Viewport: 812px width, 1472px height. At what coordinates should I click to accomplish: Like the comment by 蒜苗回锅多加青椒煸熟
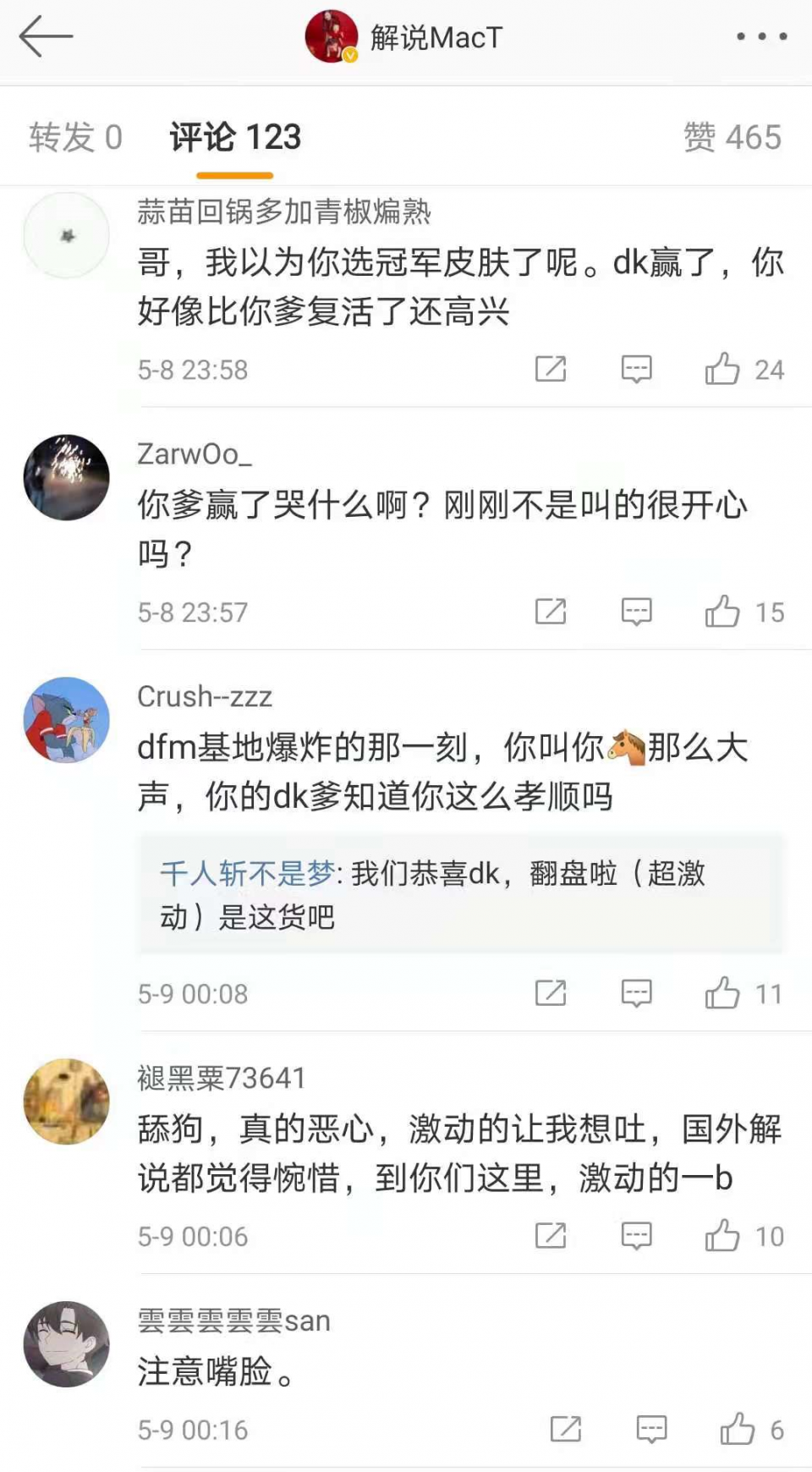[722, 369]
